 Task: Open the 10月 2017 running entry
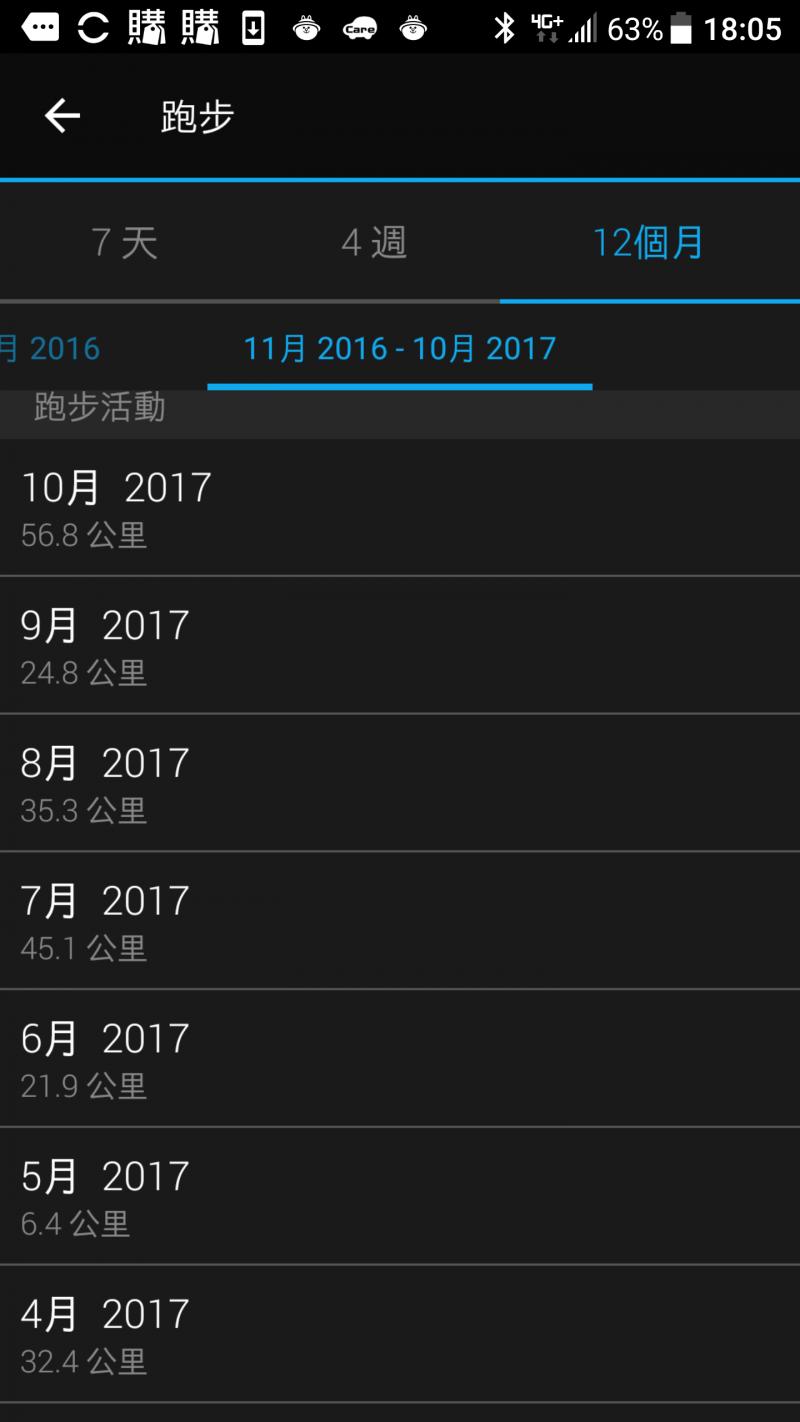click(400, 508)
